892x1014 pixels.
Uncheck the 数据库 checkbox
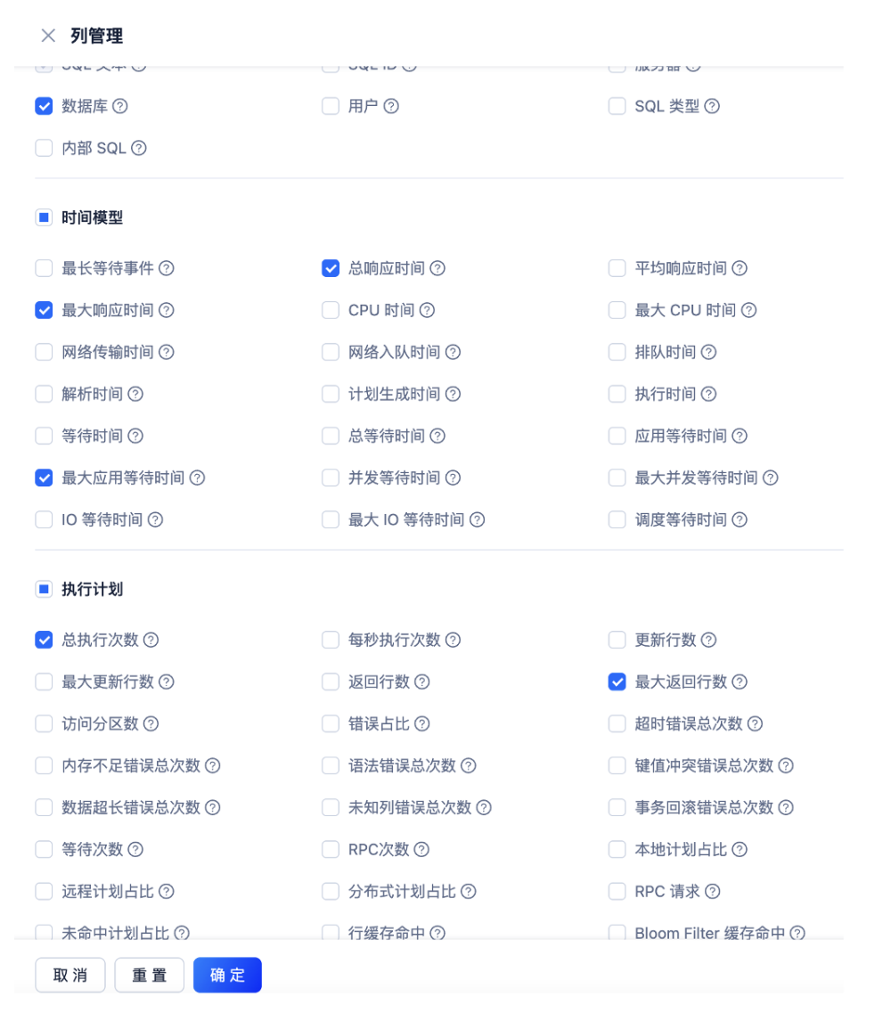click(44, 106)
